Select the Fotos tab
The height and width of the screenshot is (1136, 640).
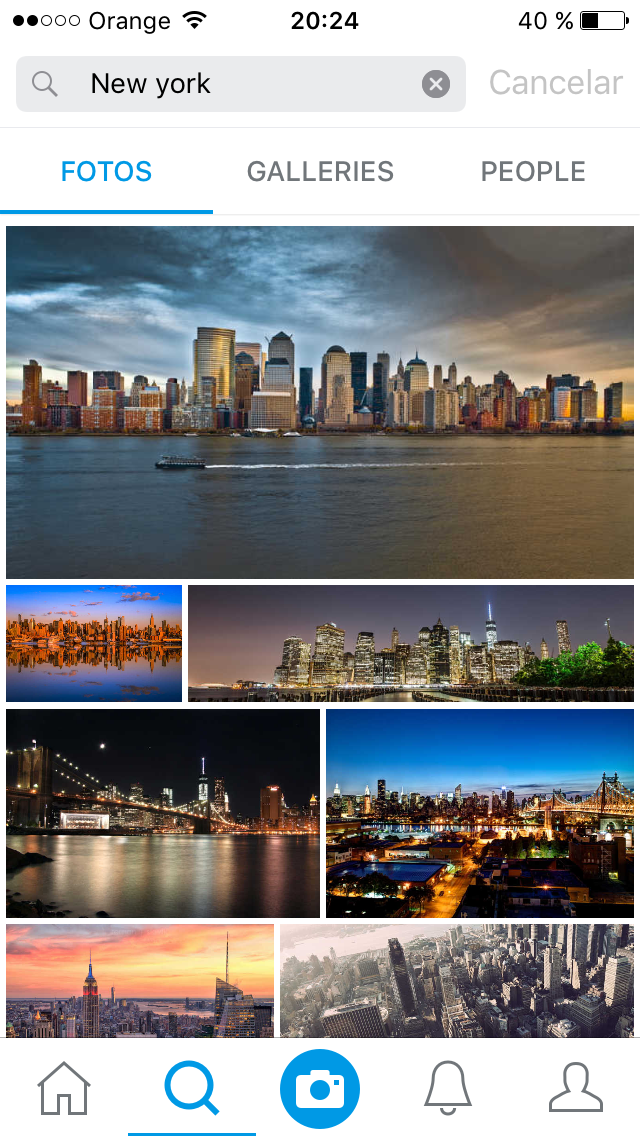click(106, 172)
